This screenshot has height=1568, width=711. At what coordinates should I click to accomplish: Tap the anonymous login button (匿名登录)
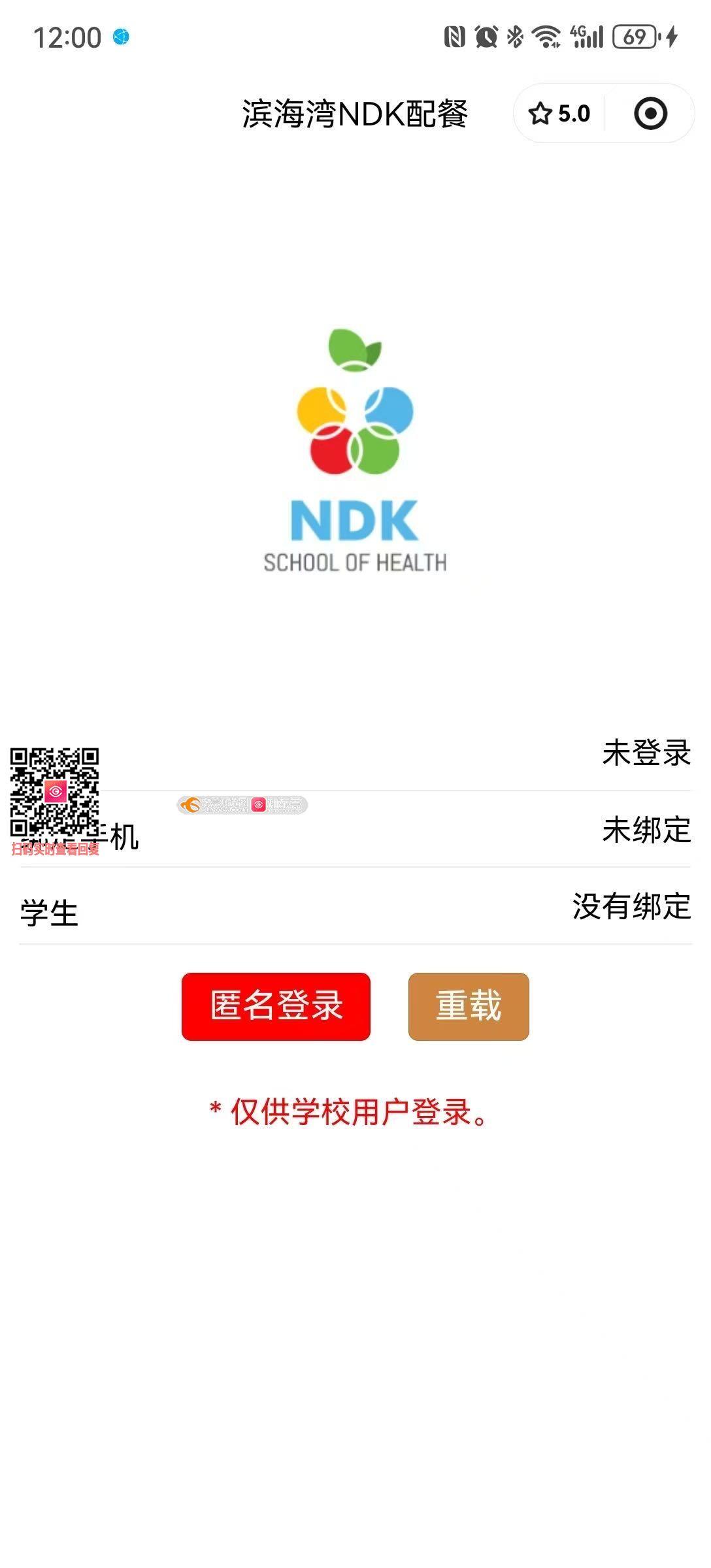pos(276,1006)
